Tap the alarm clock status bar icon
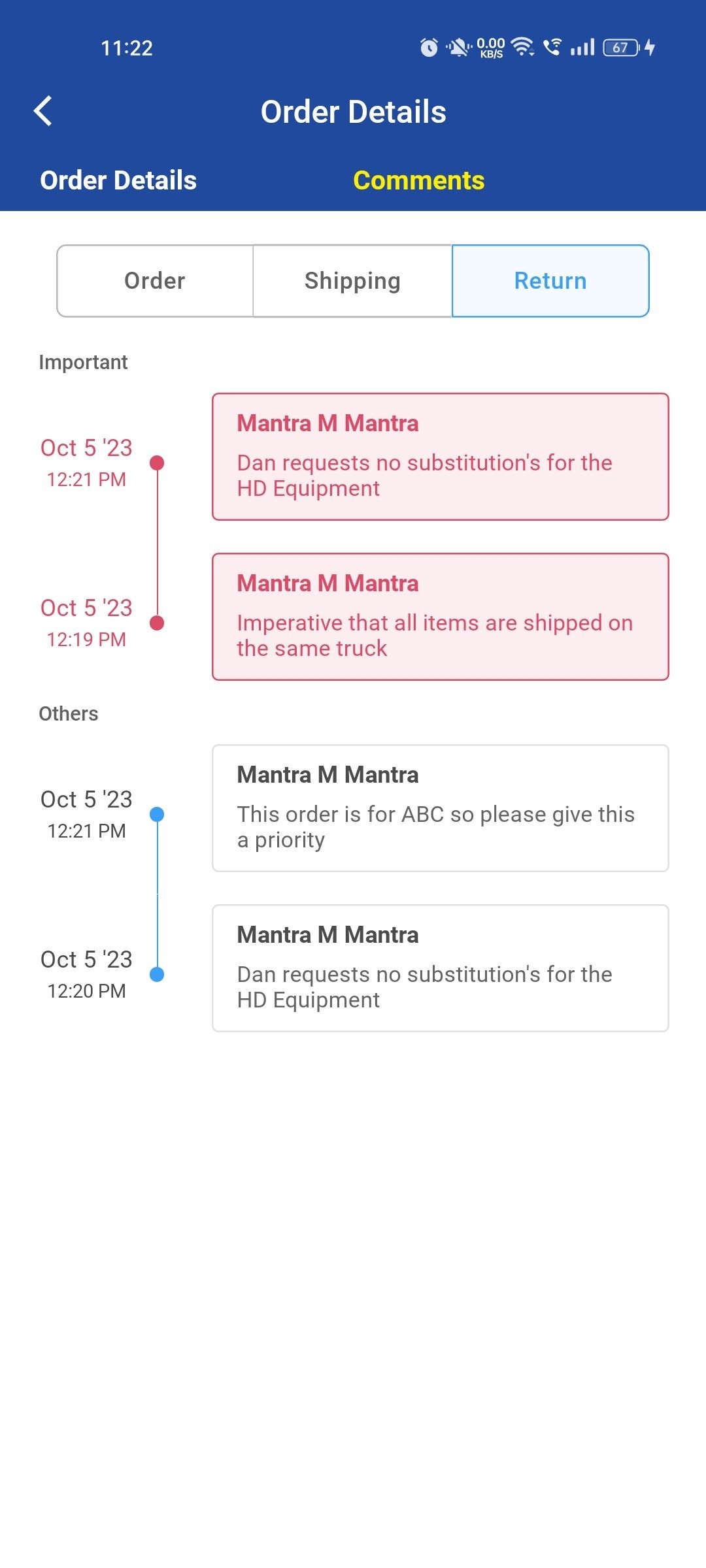Viewport: 706px width, 1568px height. (x=429, y=47)
